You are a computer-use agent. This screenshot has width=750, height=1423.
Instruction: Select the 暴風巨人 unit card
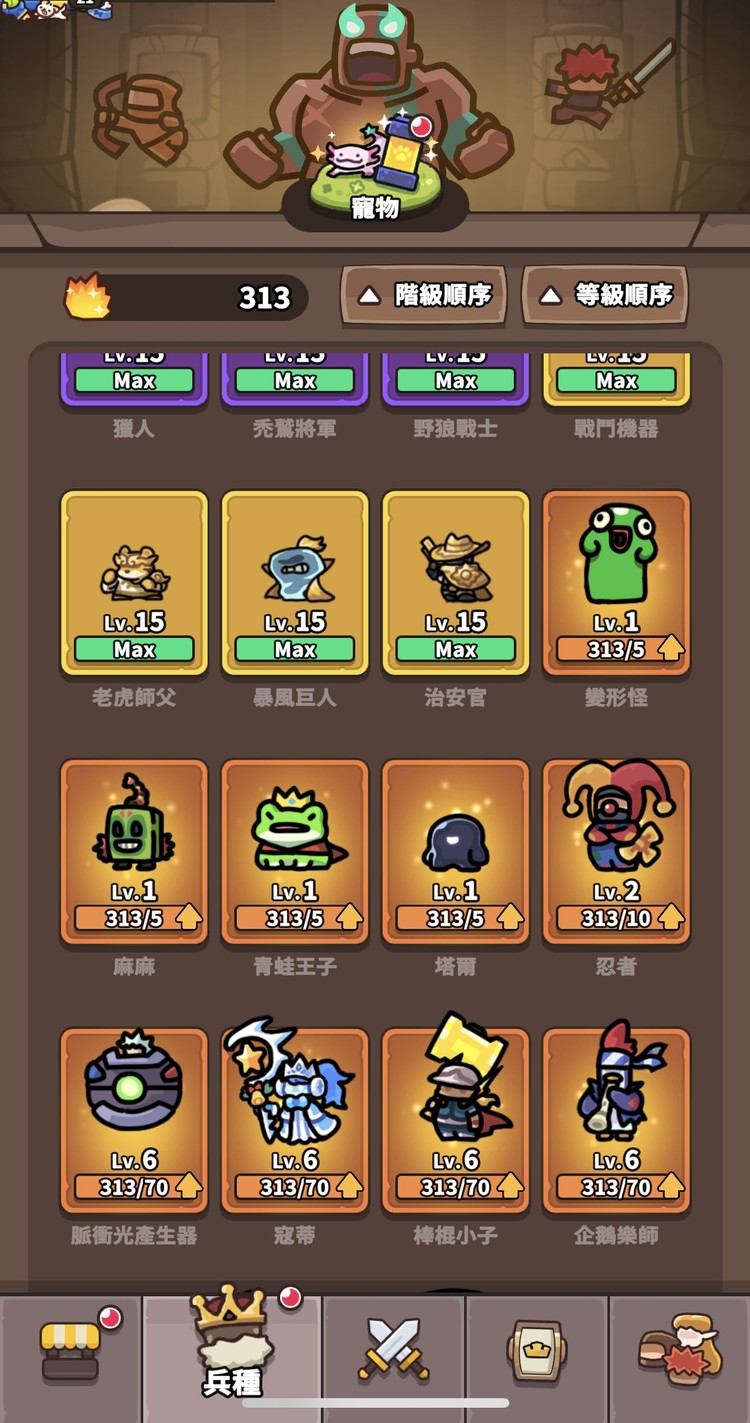[x=295, y=583]
